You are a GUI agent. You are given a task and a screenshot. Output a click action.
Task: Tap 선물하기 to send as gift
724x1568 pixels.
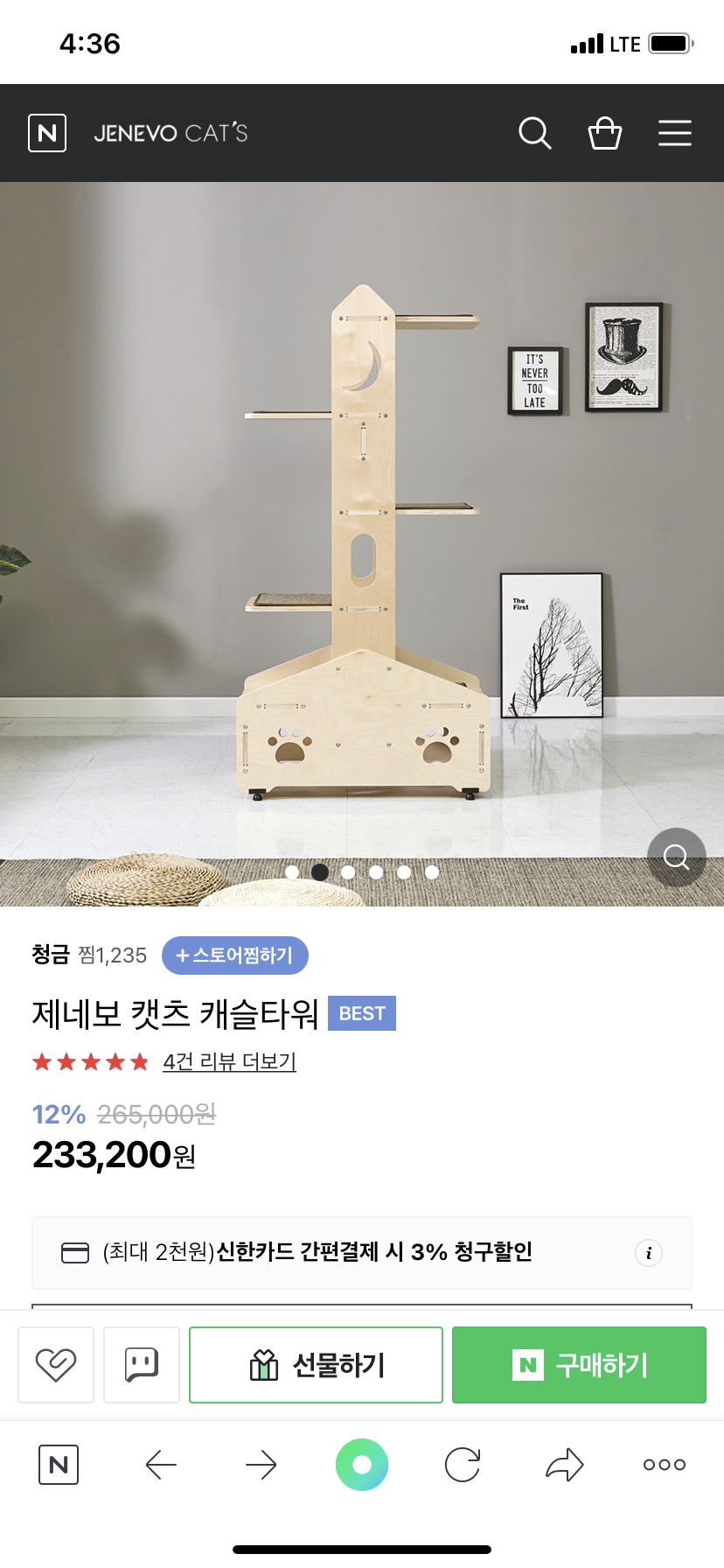316,1365
